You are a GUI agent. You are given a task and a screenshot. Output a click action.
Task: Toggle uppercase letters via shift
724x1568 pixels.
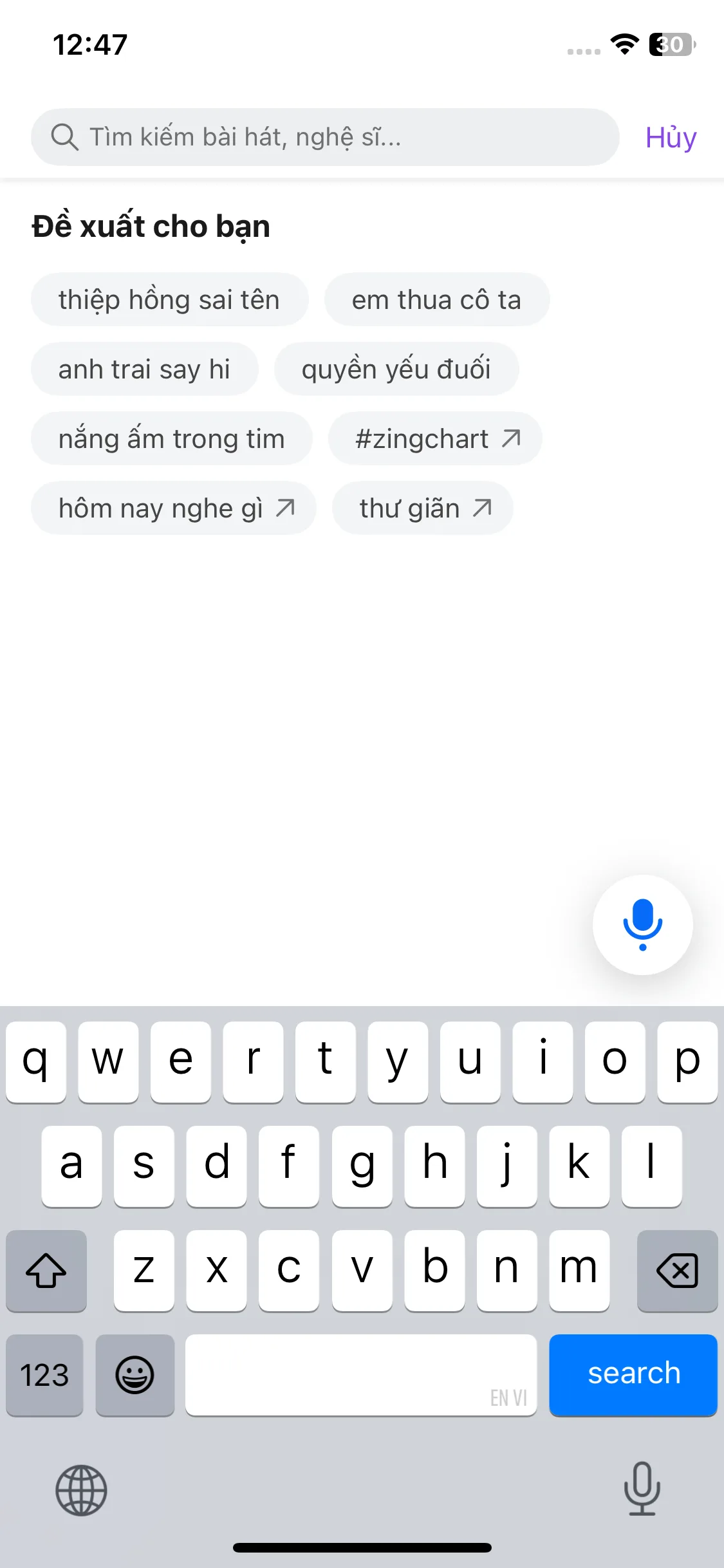(x=45, y=1271)
